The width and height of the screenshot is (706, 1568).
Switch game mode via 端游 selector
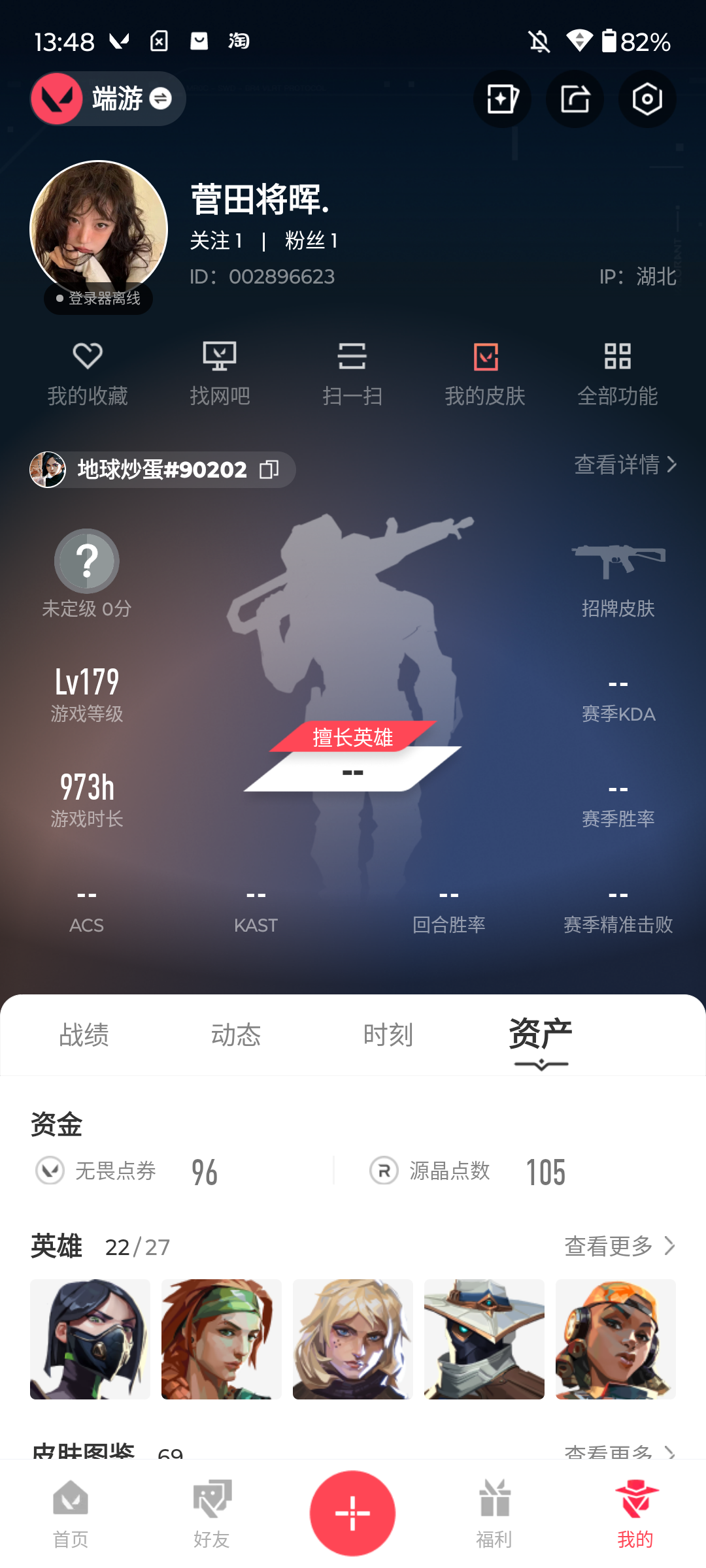pyautogui.click(x=108, y=99)
